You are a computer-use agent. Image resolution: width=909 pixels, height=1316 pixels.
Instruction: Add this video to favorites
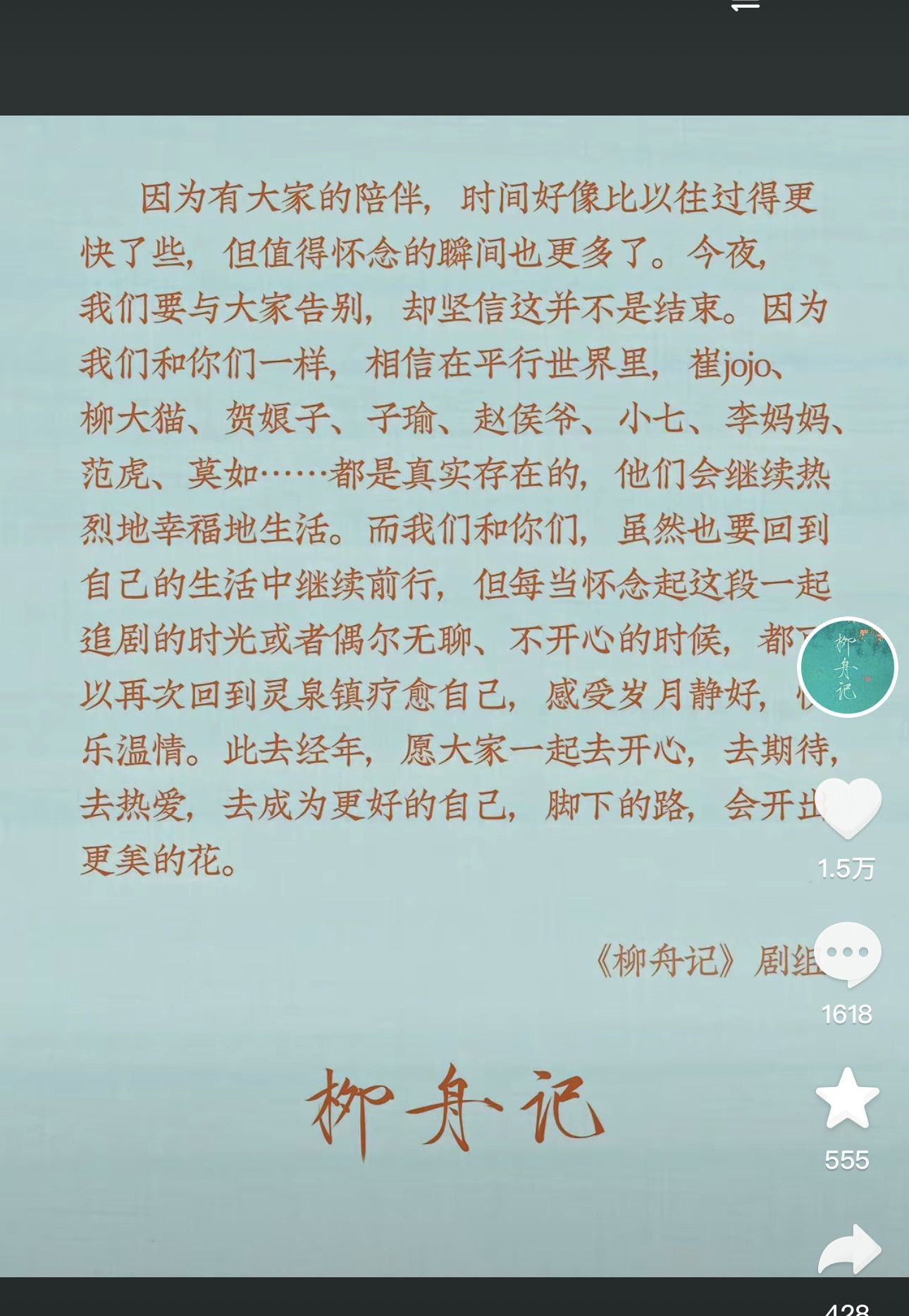(848, 1098)
